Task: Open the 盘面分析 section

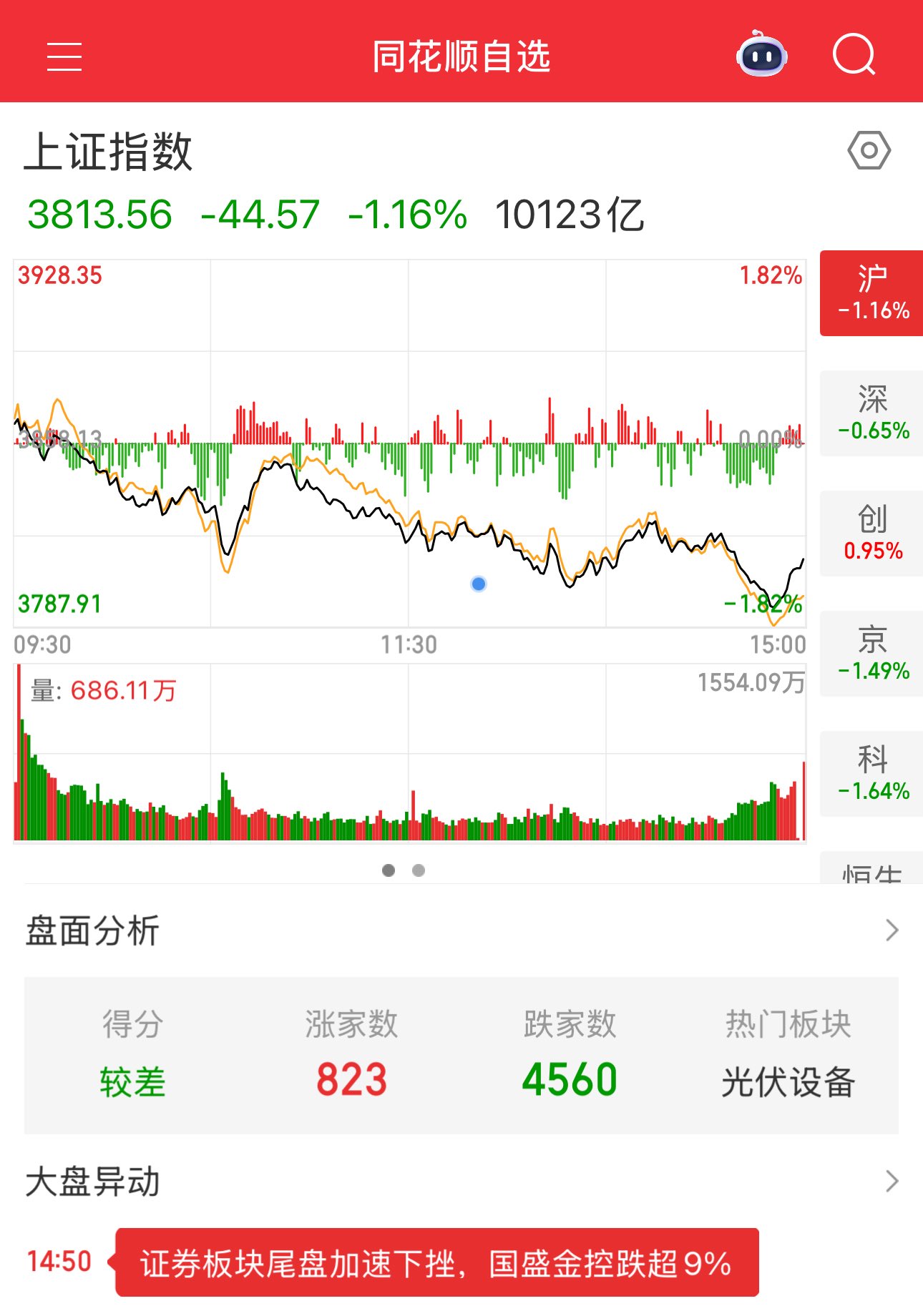Action: pyautogui.click(x=461, y=930)
